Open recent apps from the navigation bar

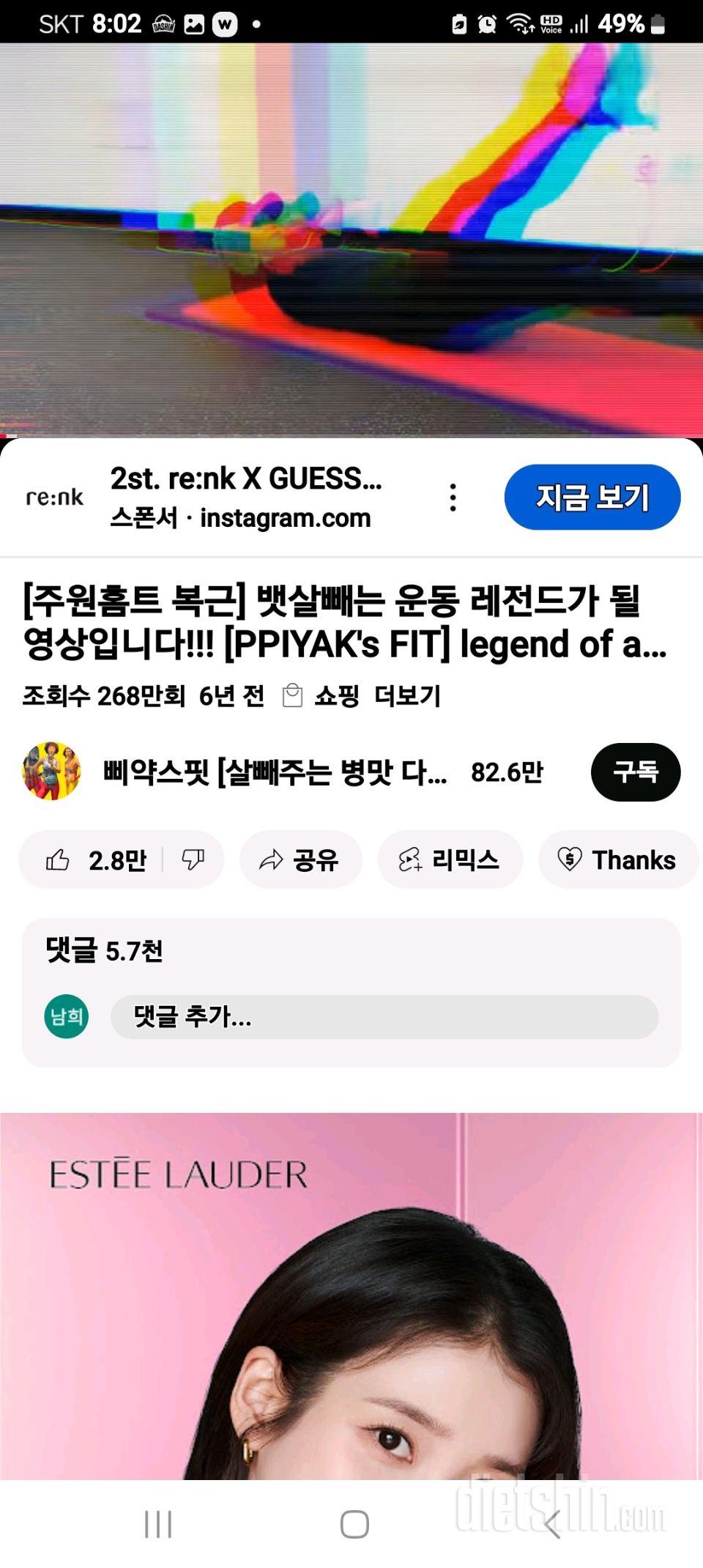(157, 1525)
